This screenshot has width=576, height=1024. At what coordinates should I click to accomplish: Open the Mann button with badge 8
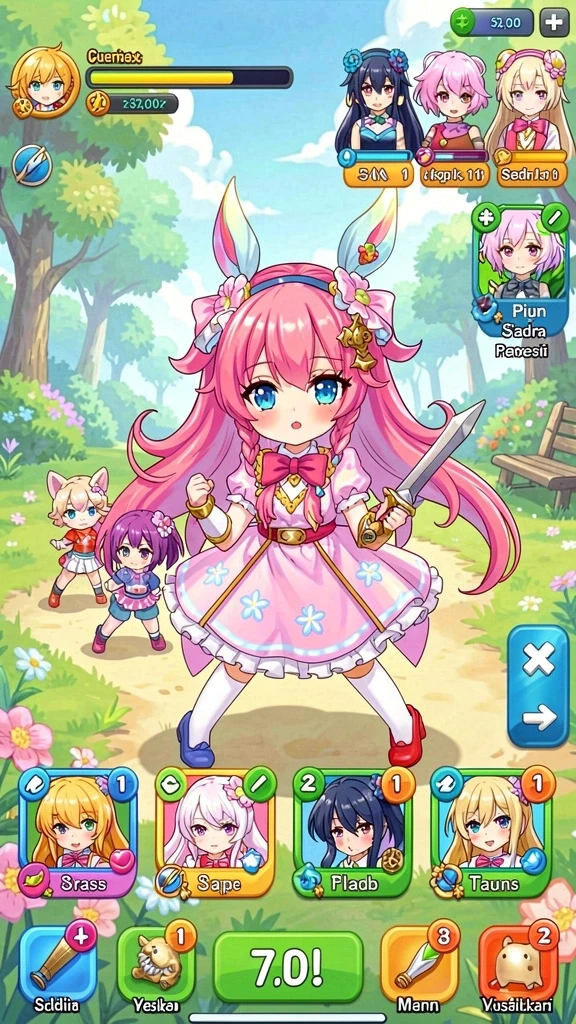[x=419, y=963]
